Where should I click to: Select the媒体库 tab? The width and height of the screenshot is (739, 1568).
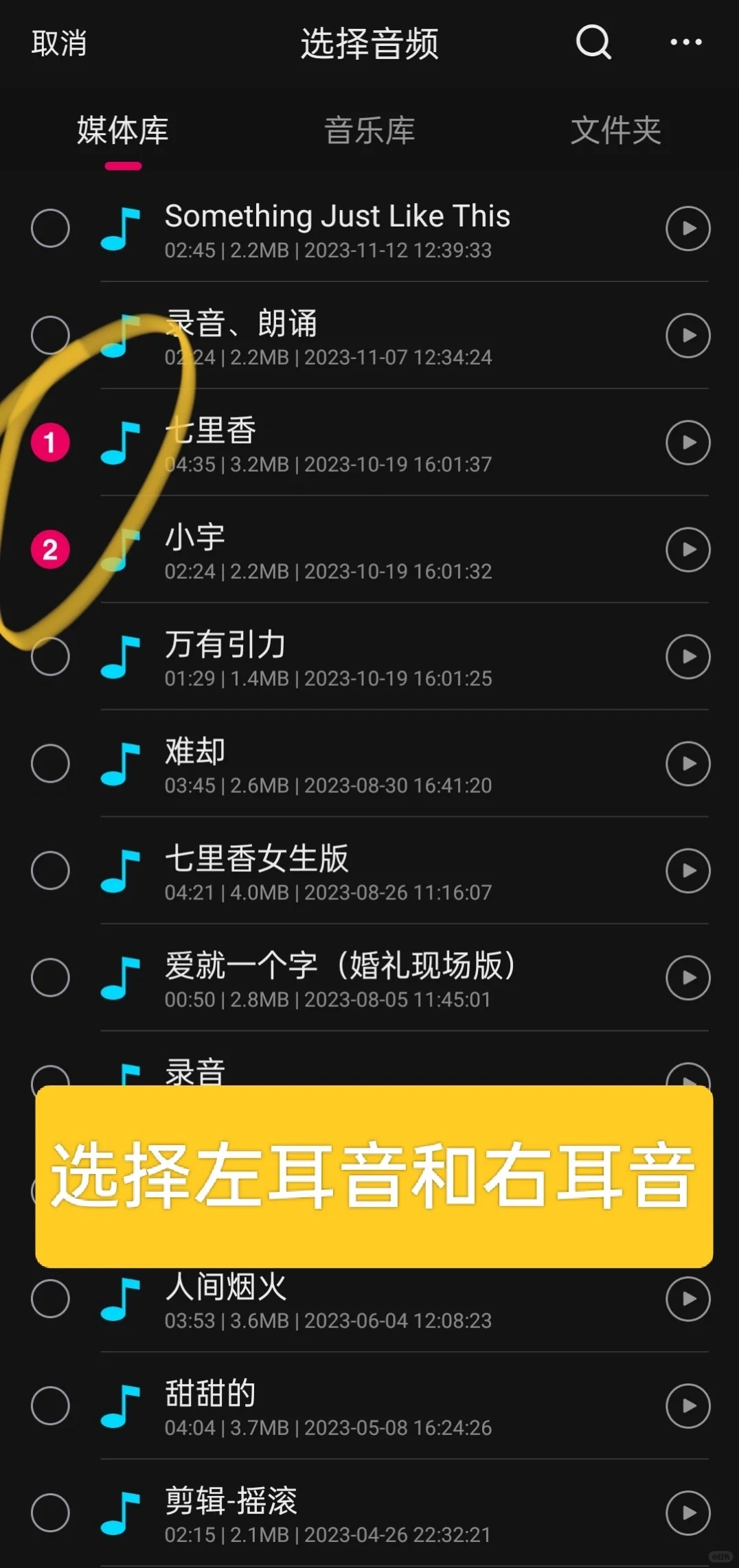pyautogui.click(x=123, y=130)
